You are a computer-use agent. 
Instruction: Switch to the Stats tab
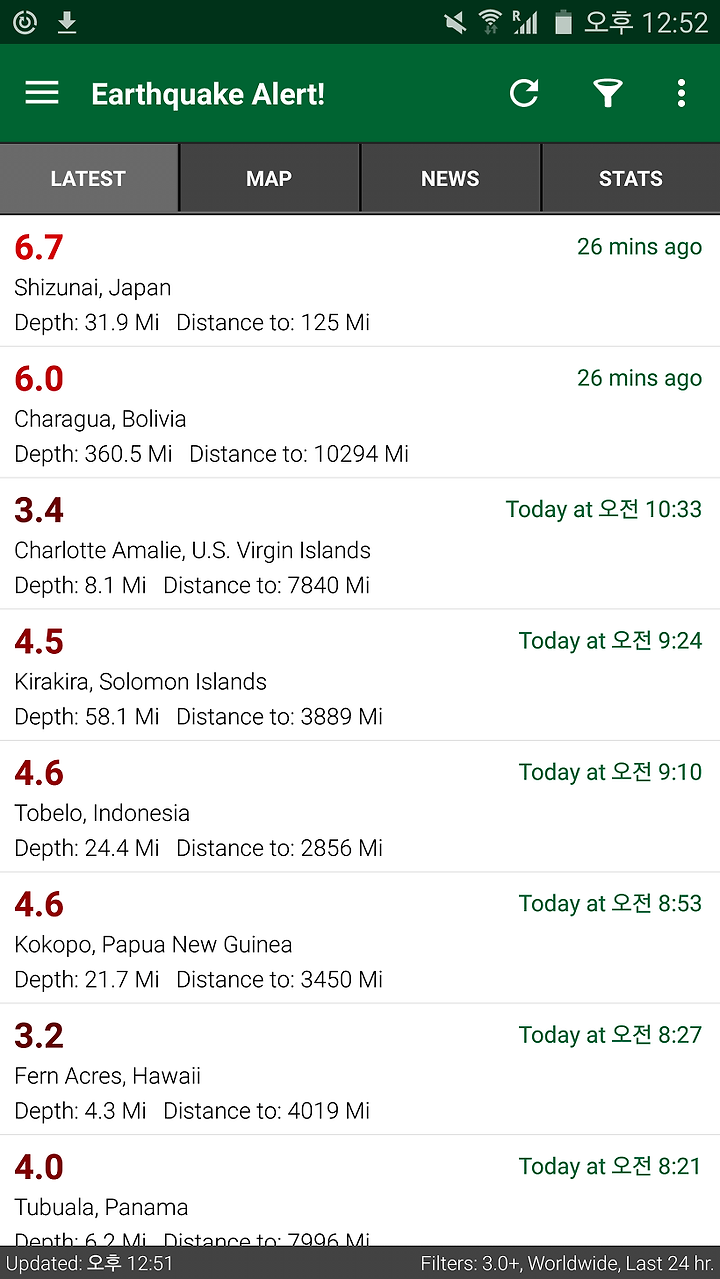[x=631, y=178]
